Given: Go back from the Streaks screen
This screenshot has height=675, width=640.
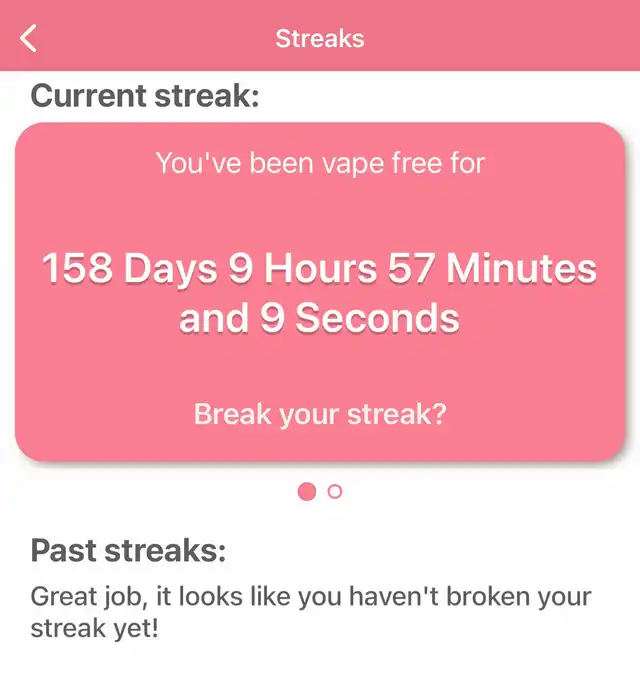Looking at the screenshot, I should coord(29,39).
